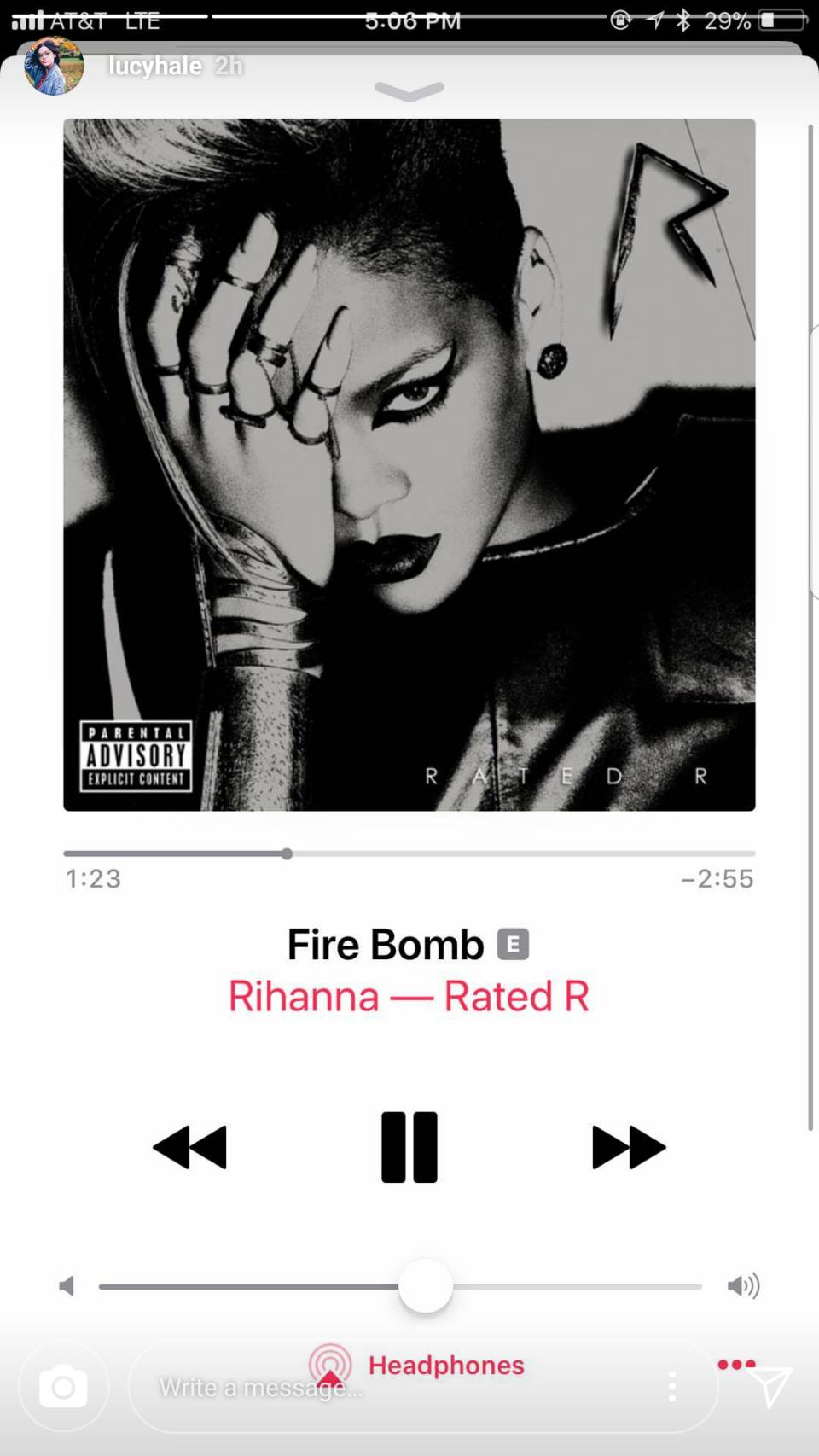
Task: Open lucyhale's profile picture
Action: point(54,67)
